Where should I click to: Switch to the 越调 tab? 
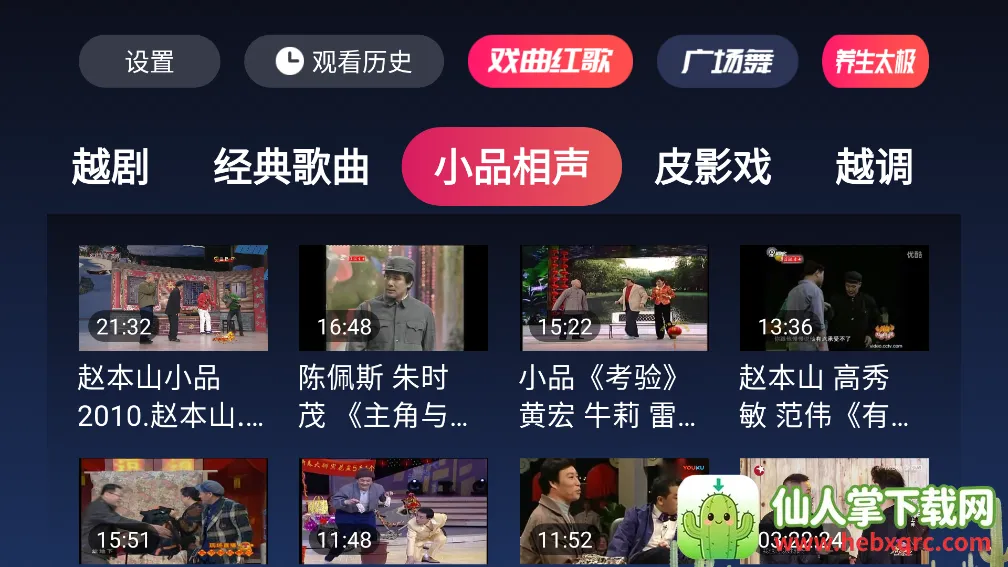874,167
